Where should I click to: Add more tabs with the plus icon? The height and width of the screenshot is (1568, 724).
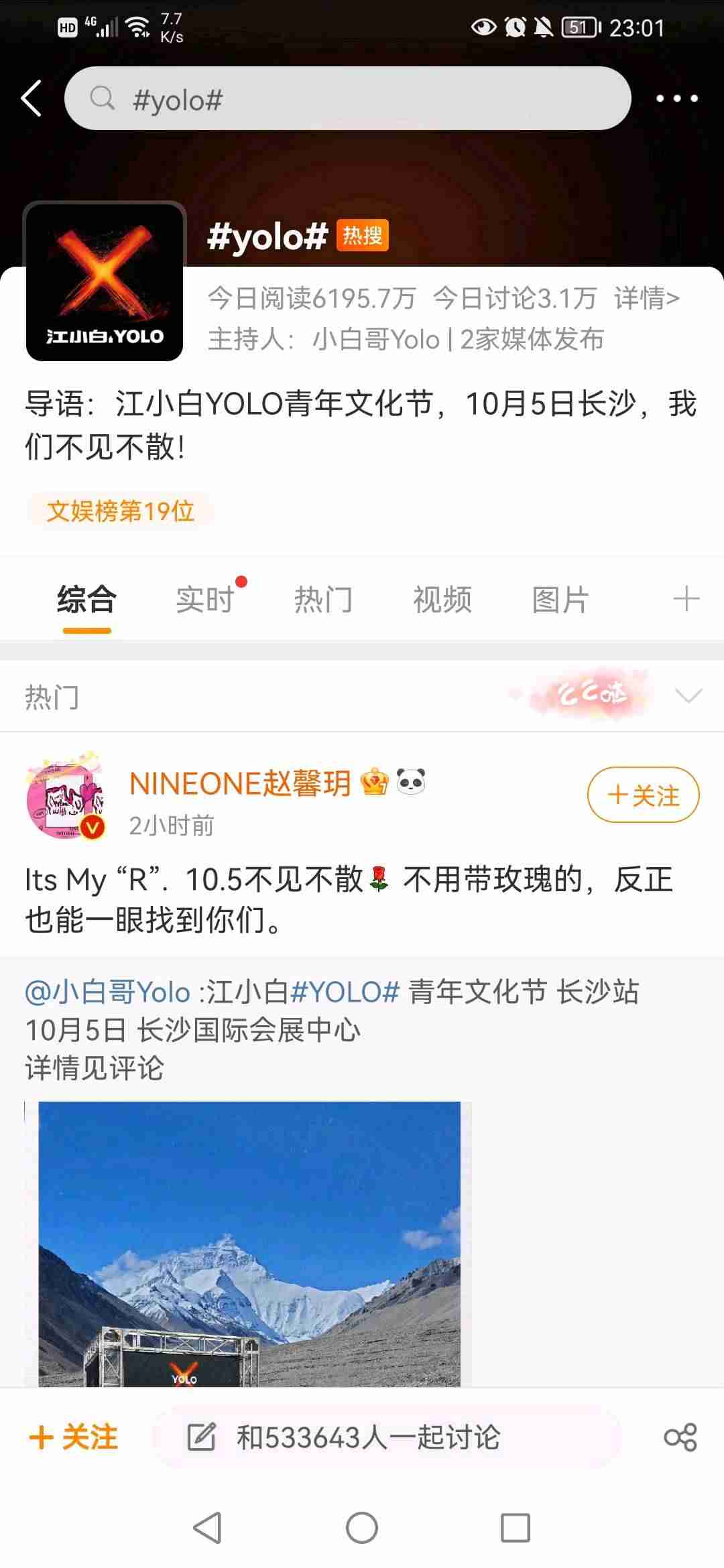(x=686, y=599)
